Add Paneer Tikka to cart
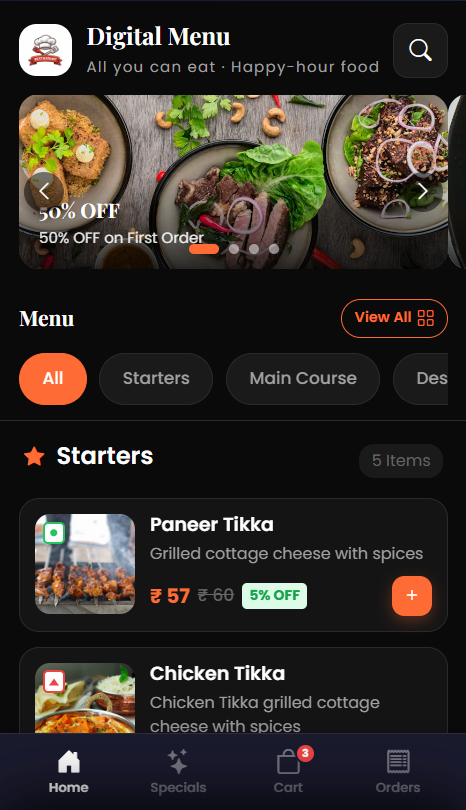Image resolution: width=466 pixels, height=810 pixels. point(412,596)
